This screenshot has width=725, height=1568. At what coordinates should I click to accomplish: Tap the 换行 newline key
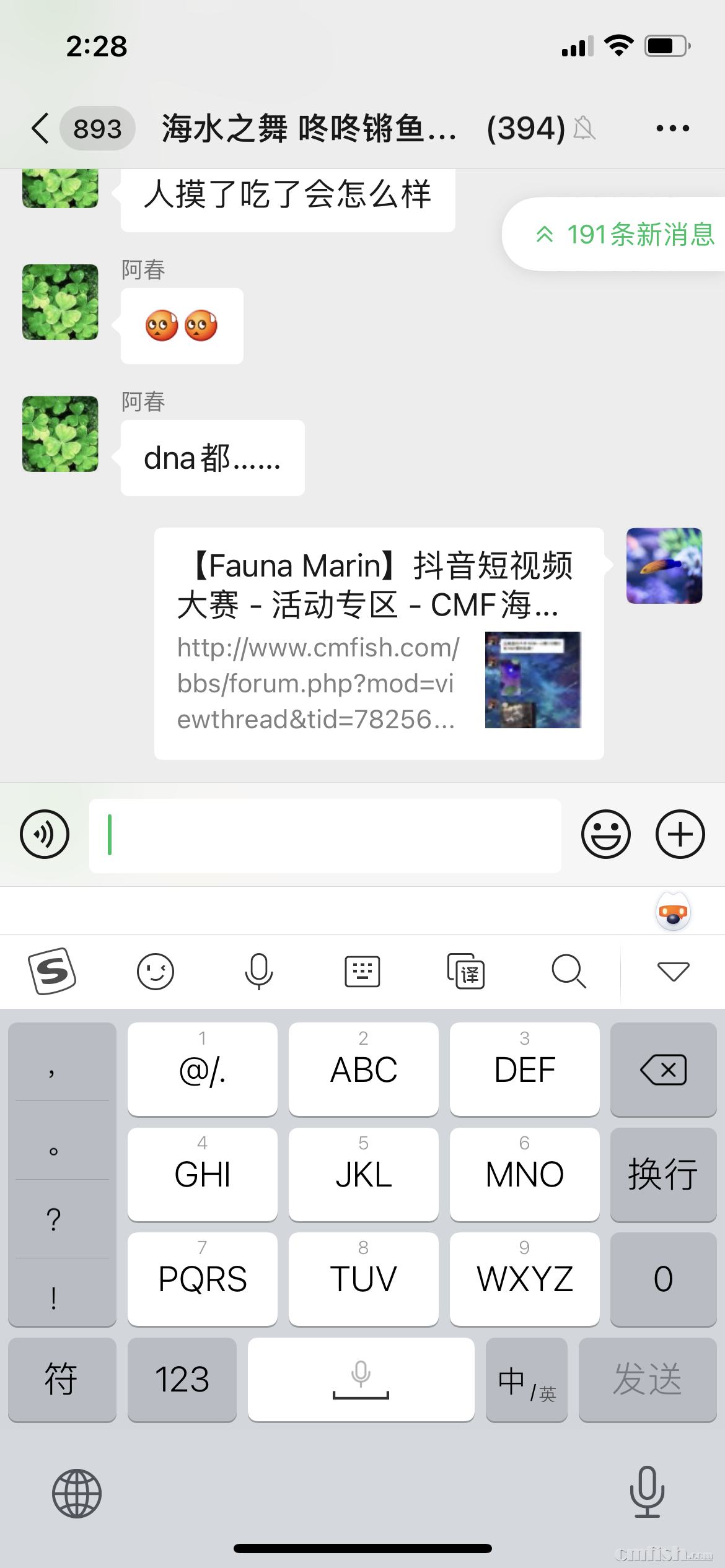tap(663, 1174)
